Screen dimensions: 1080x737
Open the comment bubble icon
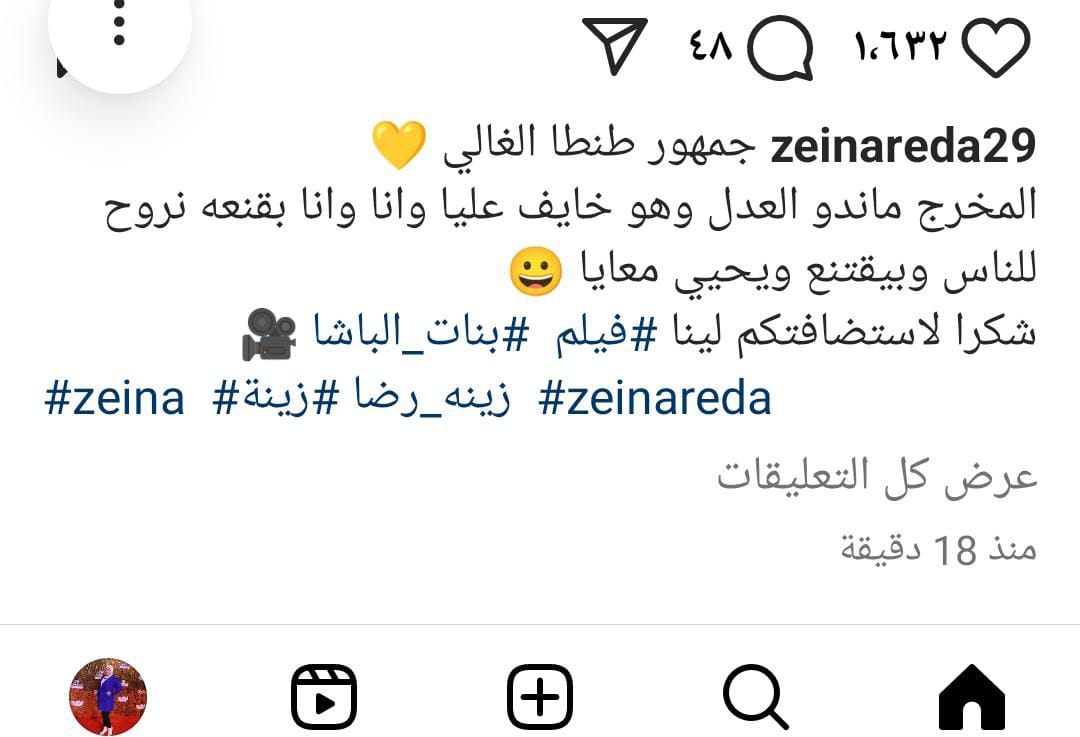click(x=781, y=49)
